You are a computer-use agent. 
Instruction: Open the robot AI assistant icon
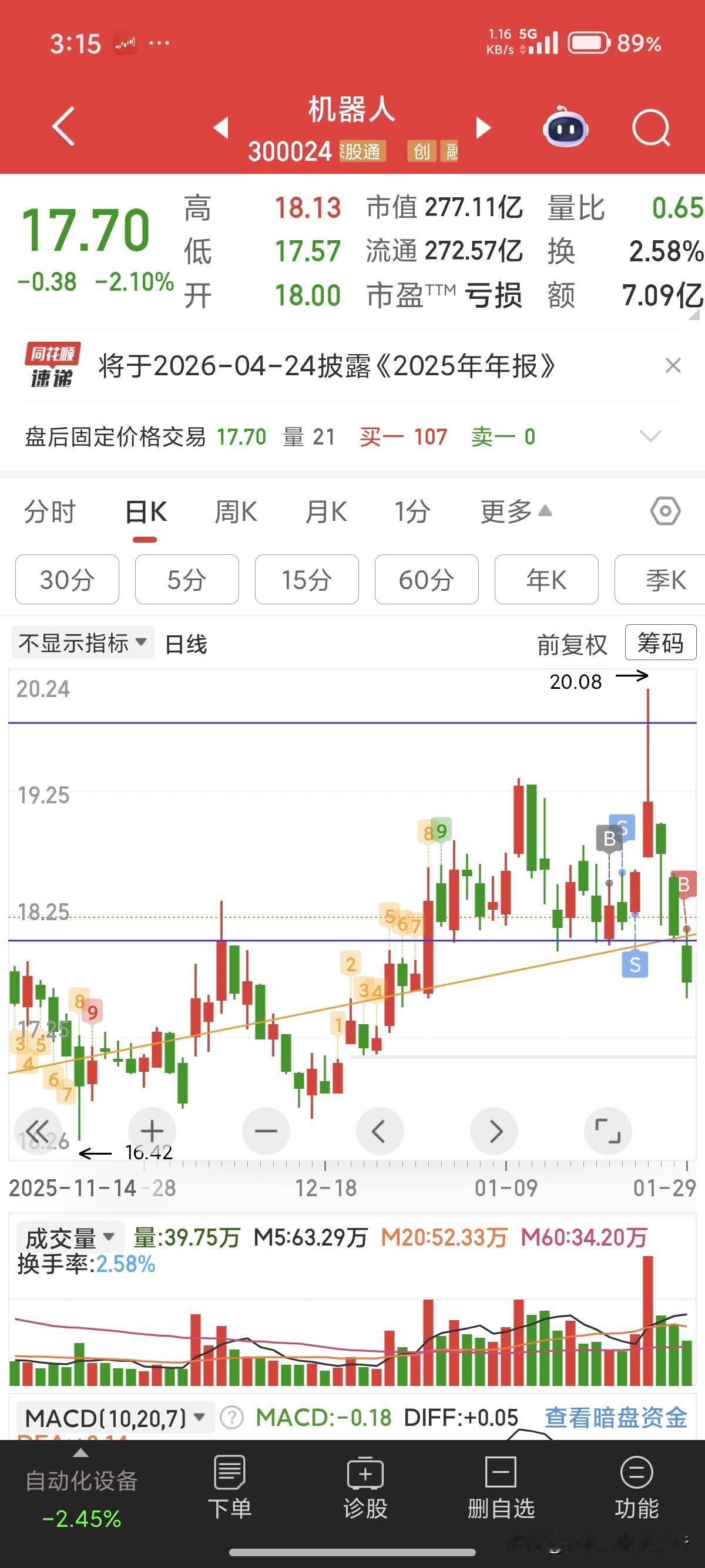[x=566, y=128]
